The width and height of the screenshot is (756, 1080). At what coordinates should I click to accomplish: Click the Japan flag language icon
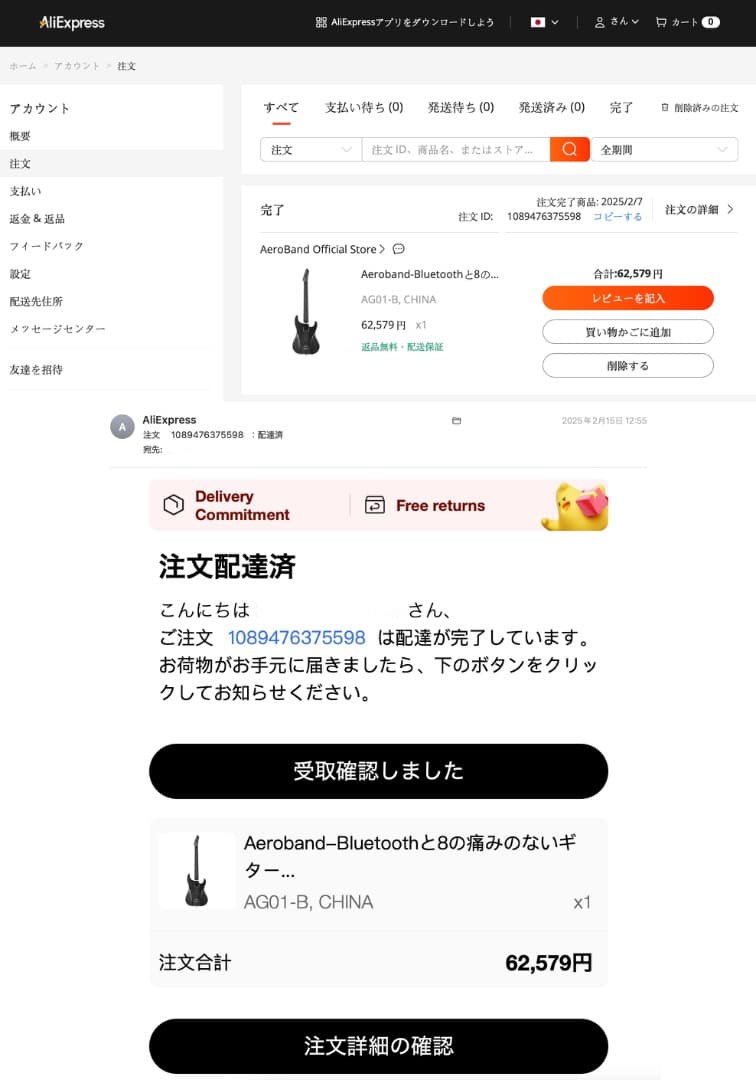coord(537,23)
